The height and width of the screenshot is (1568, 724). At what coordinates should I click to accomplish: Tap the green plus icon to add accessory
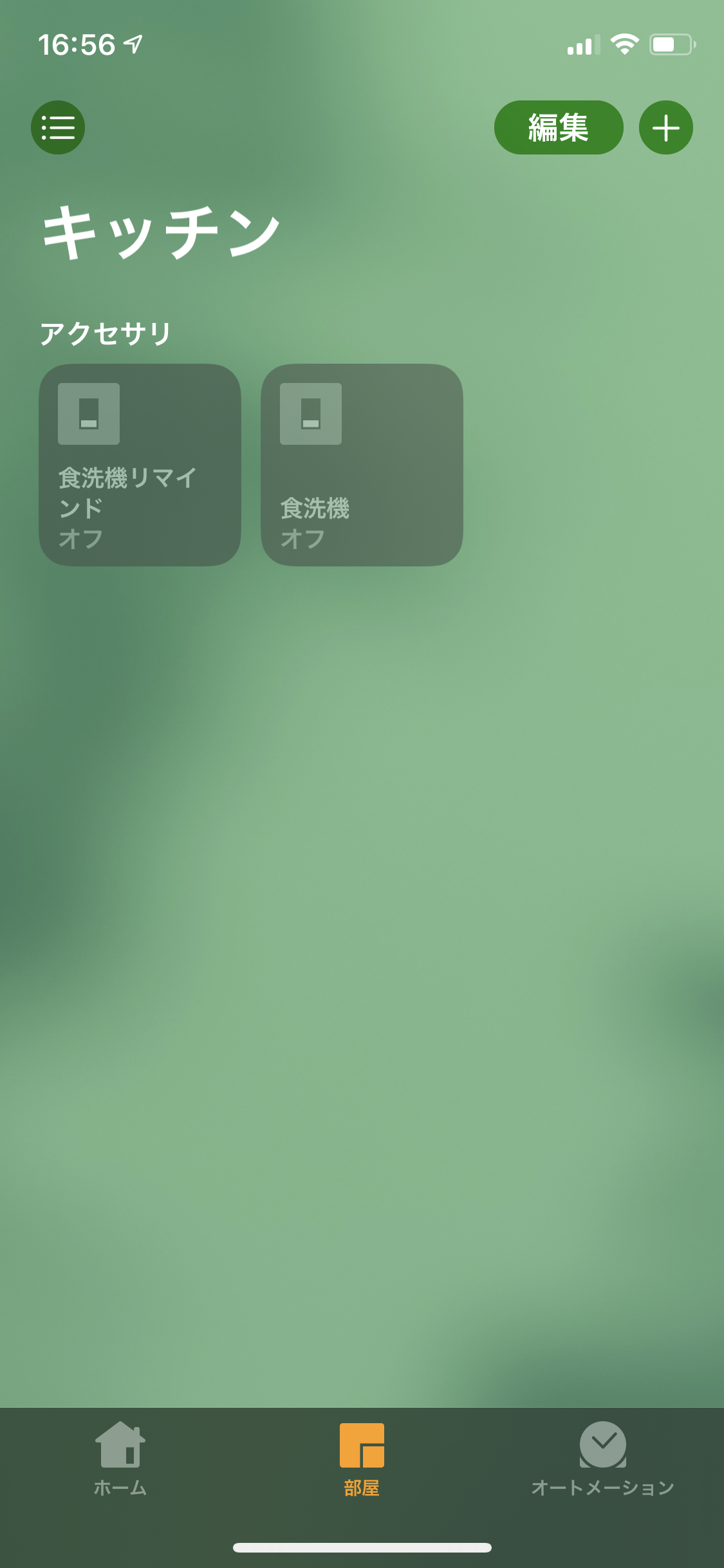(x=665, y=127)
